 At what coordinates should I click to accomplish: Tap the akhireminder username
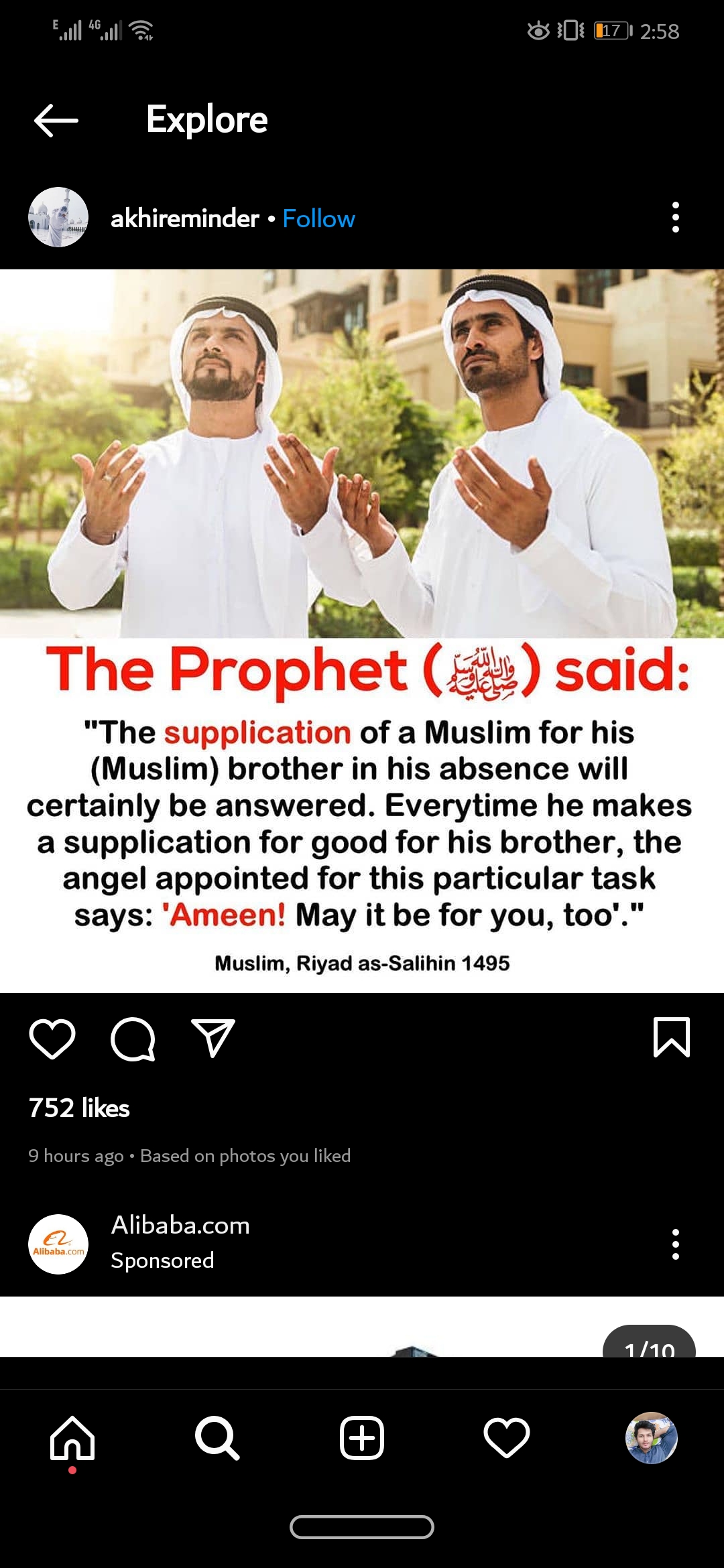tap(184, 218)
